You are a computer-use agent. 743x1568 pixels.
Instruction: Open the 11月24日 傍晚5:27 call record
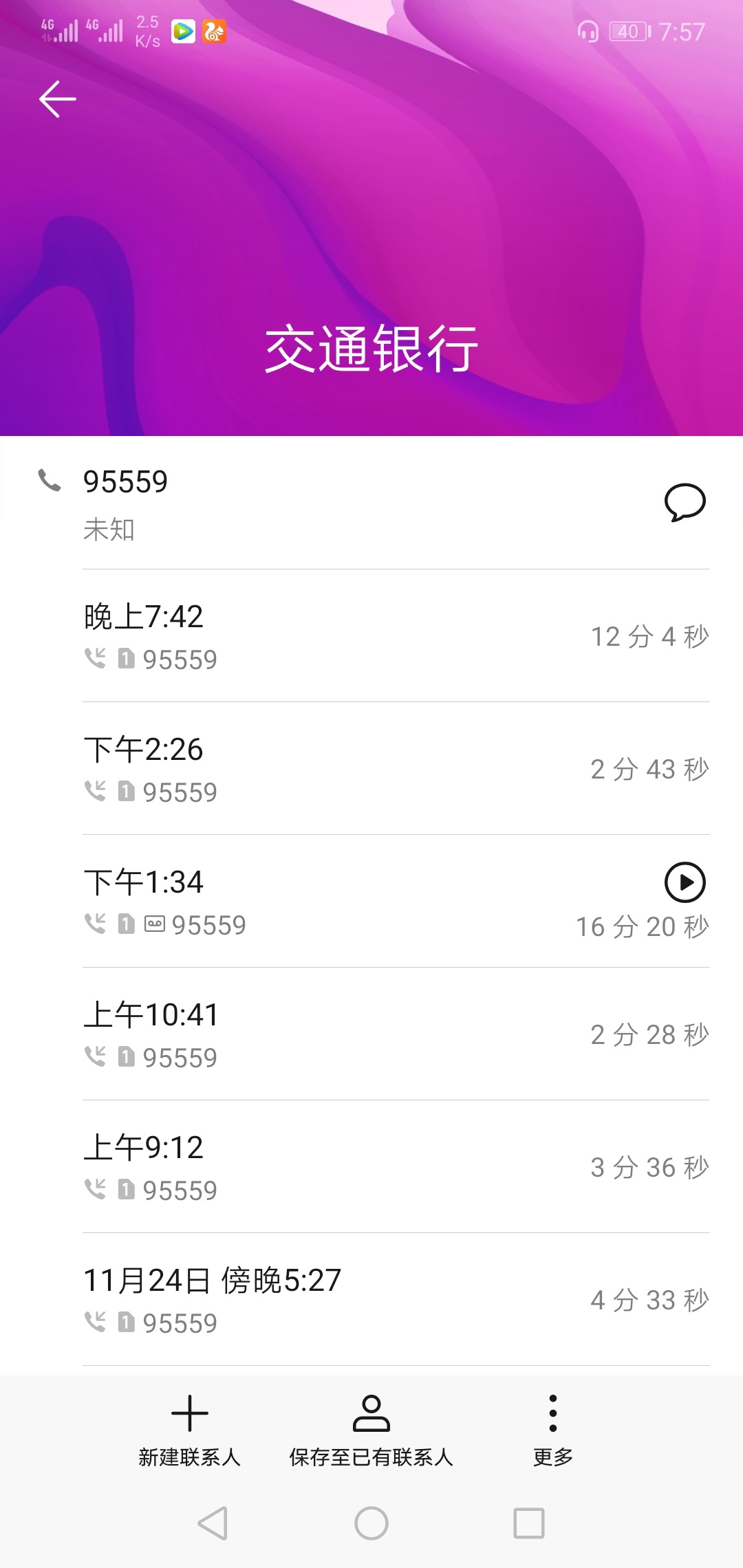pyautogui.click(x=396, y=1300)
